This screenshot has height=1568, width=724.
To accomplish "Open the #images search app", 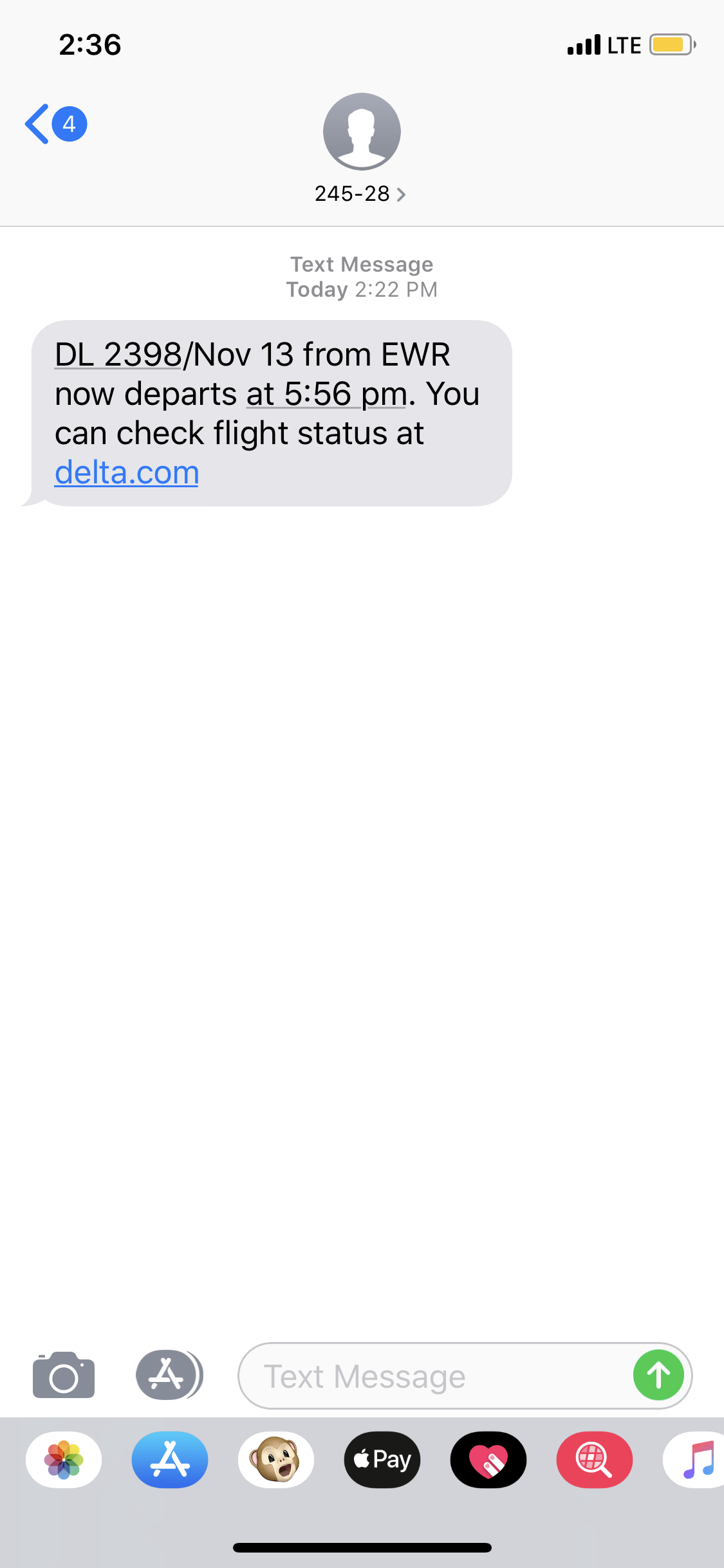I will 595,1460.
